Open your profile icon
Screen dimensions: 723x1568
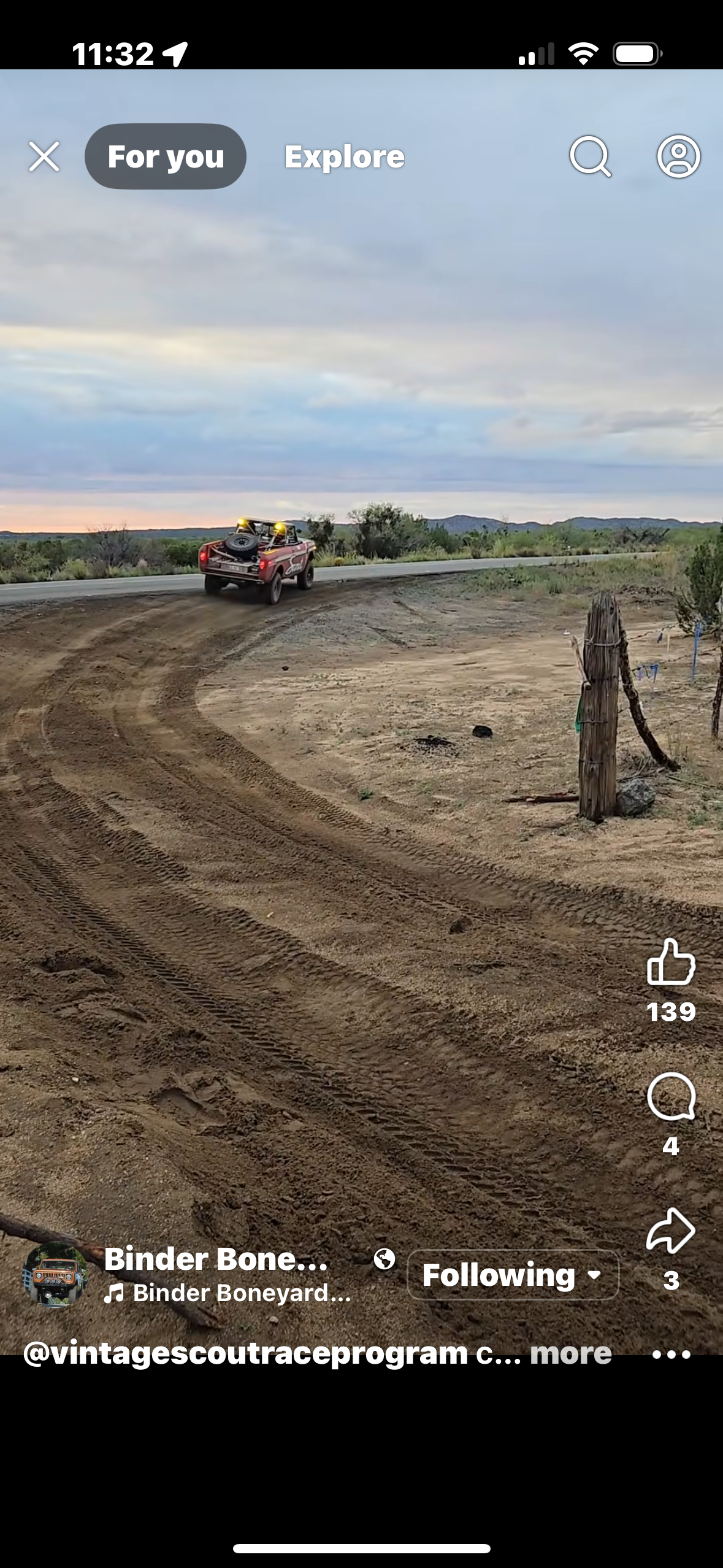678,156
